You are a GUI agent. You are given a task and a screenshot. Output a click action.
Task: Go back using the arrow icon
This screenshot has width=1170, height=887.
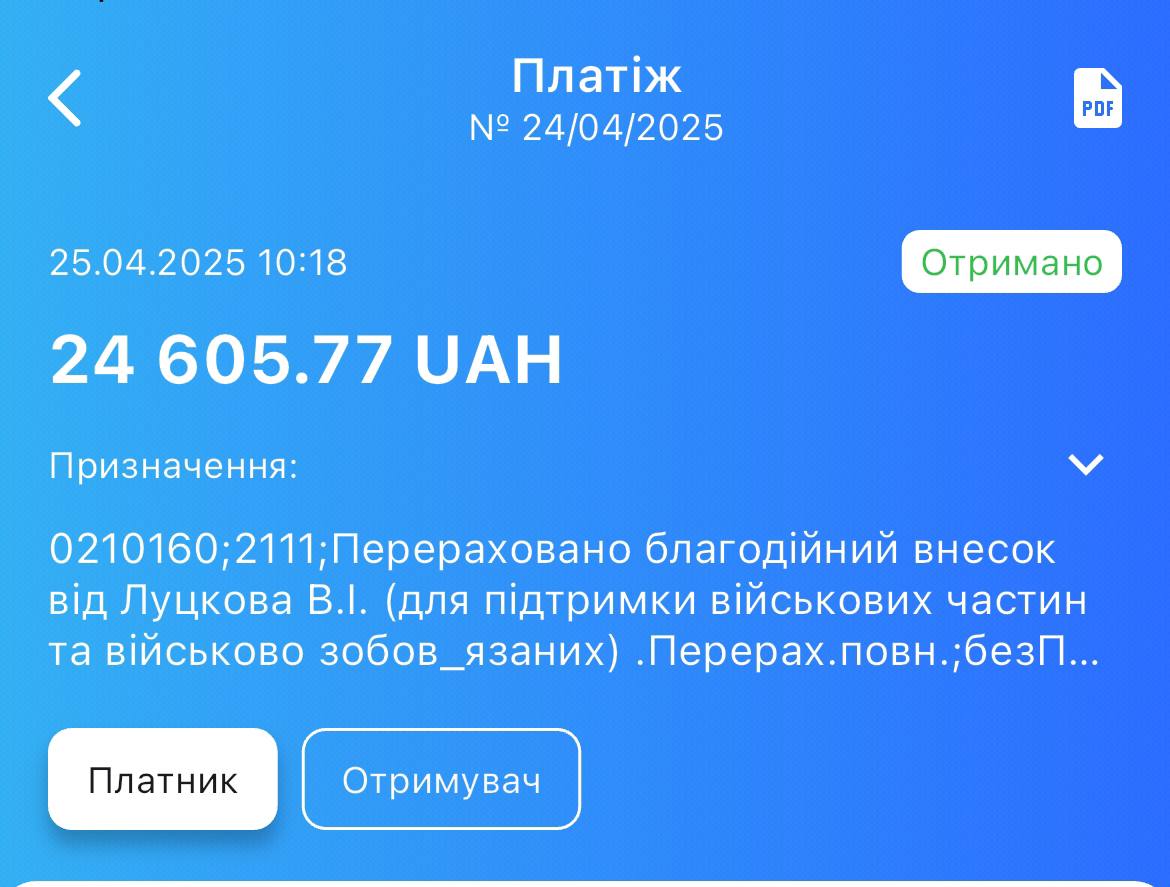point(65,98)
